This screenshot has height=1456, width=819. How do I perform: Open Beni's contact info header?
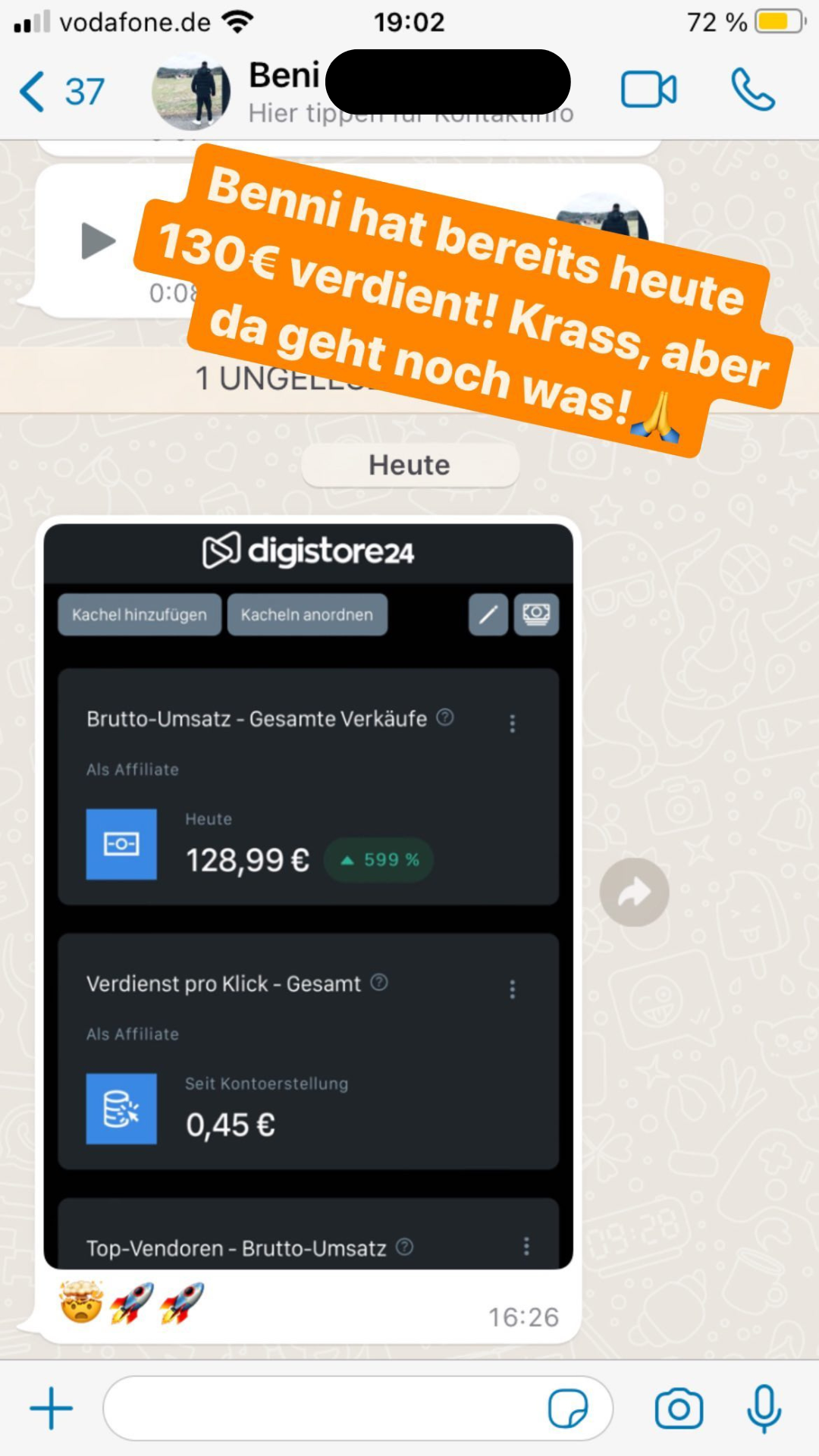click(284, 91)
